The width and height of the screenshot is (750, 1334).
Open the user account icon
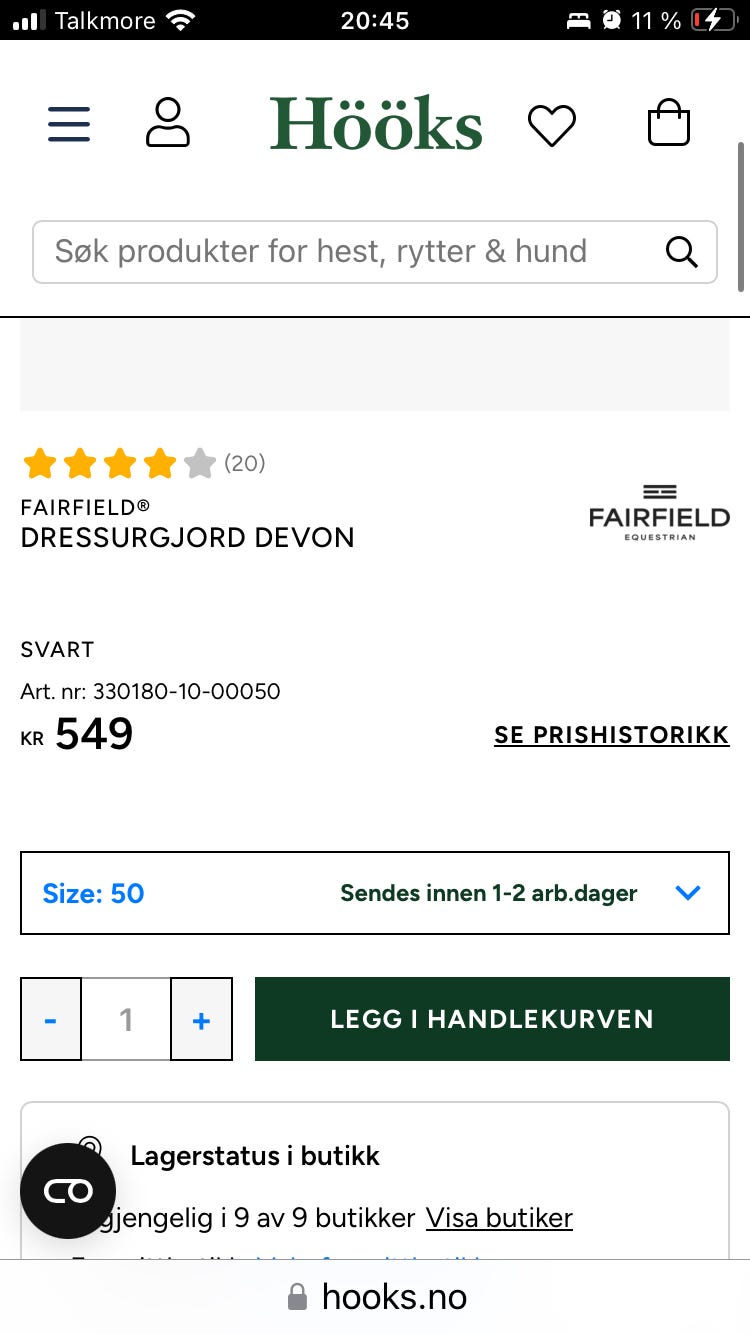click(168, 123)
